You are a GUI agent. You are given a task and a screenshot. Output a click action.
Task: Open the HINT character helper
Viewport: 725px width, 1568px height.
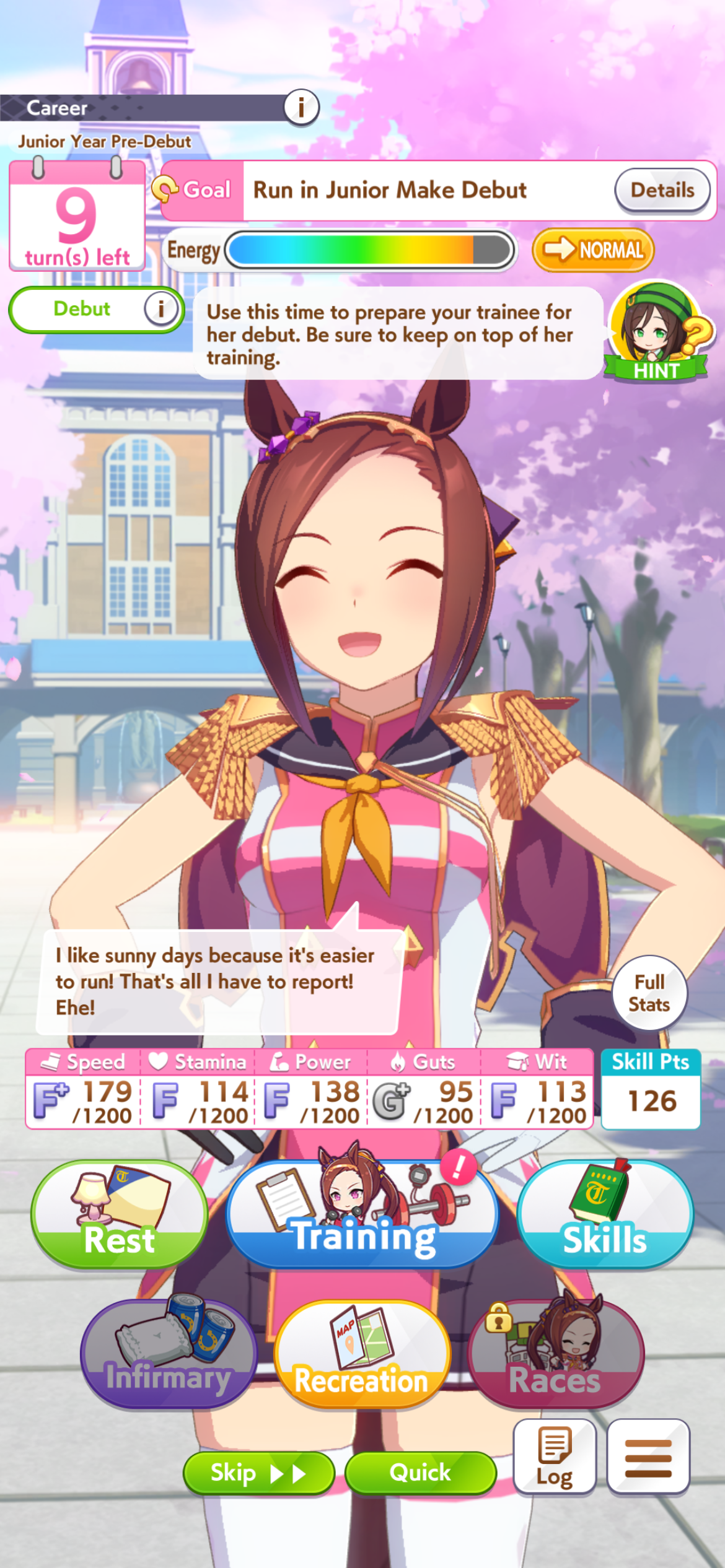point(658,331)
